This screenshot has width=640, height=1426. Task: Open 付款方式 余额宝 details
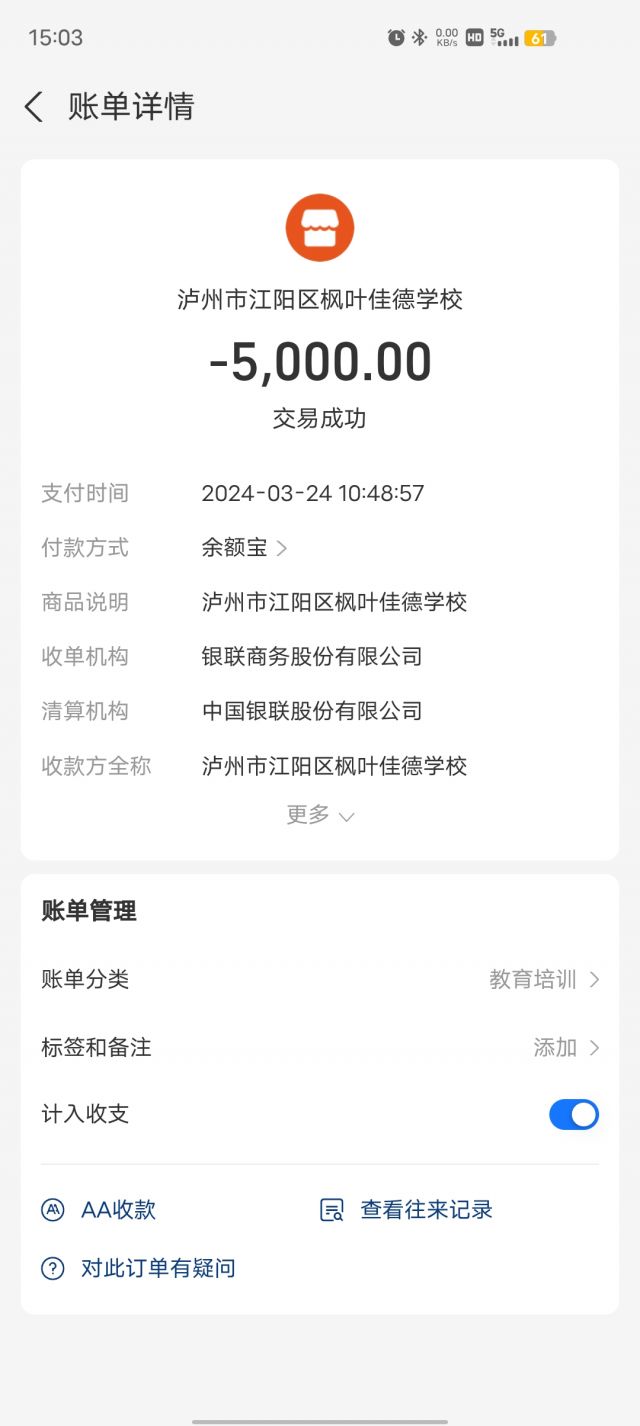click(245, 548)
